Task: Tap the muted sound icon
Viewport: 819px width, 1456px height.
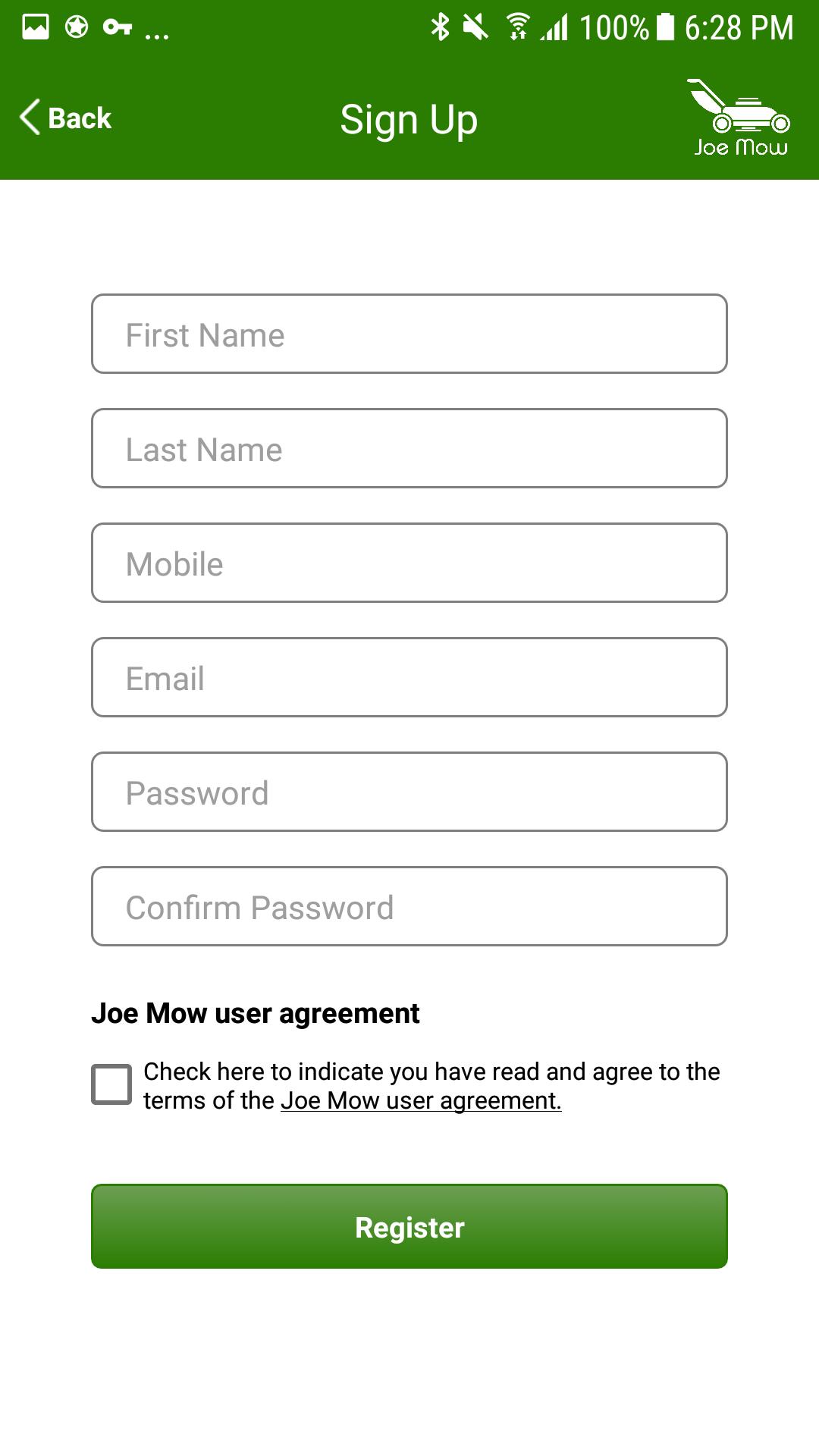Action: coord(476,25)
